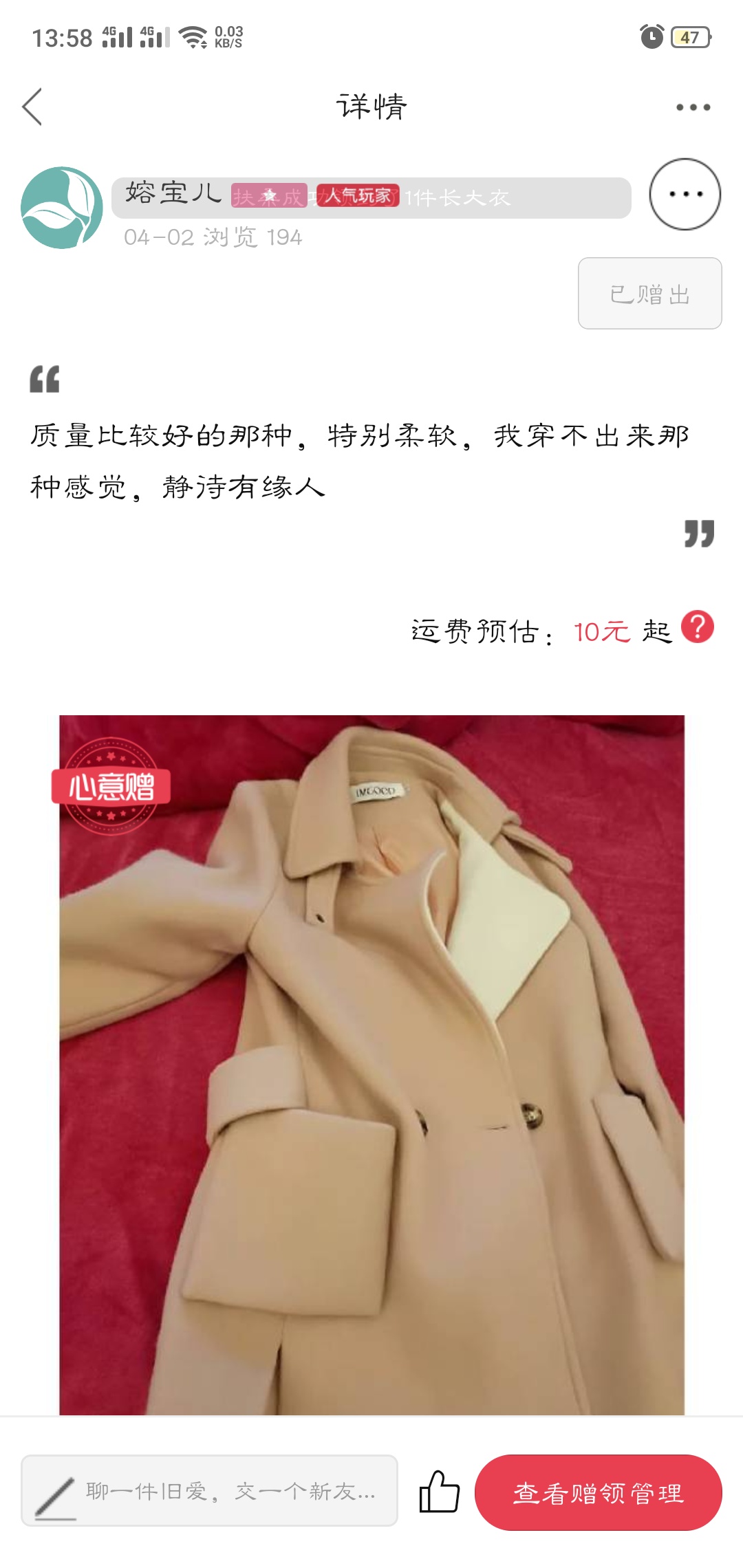The image size is (743, 1568).
Task: Tap the 已赠出 button
Action: 650,294
